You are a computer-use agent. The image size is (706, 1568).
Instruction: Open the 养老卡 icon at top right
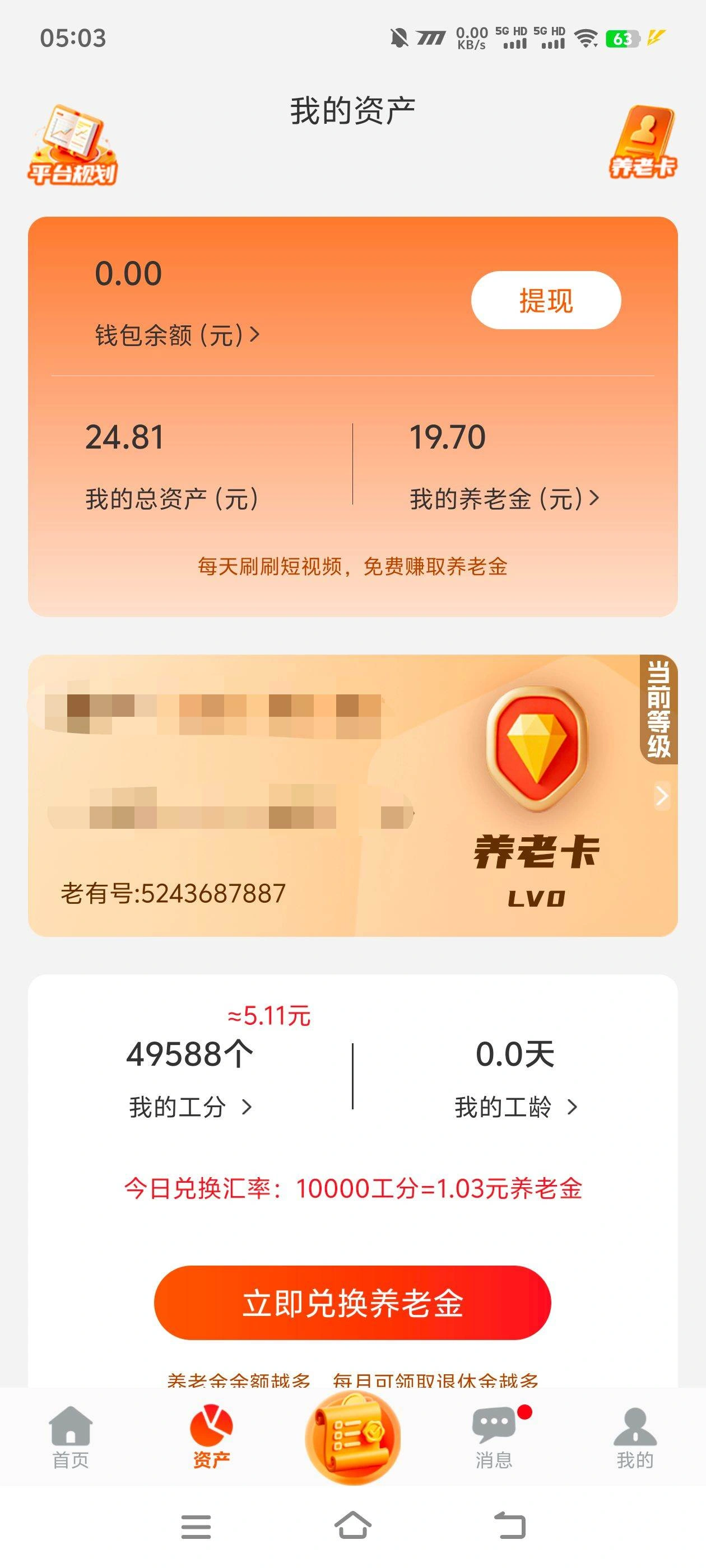643,143
